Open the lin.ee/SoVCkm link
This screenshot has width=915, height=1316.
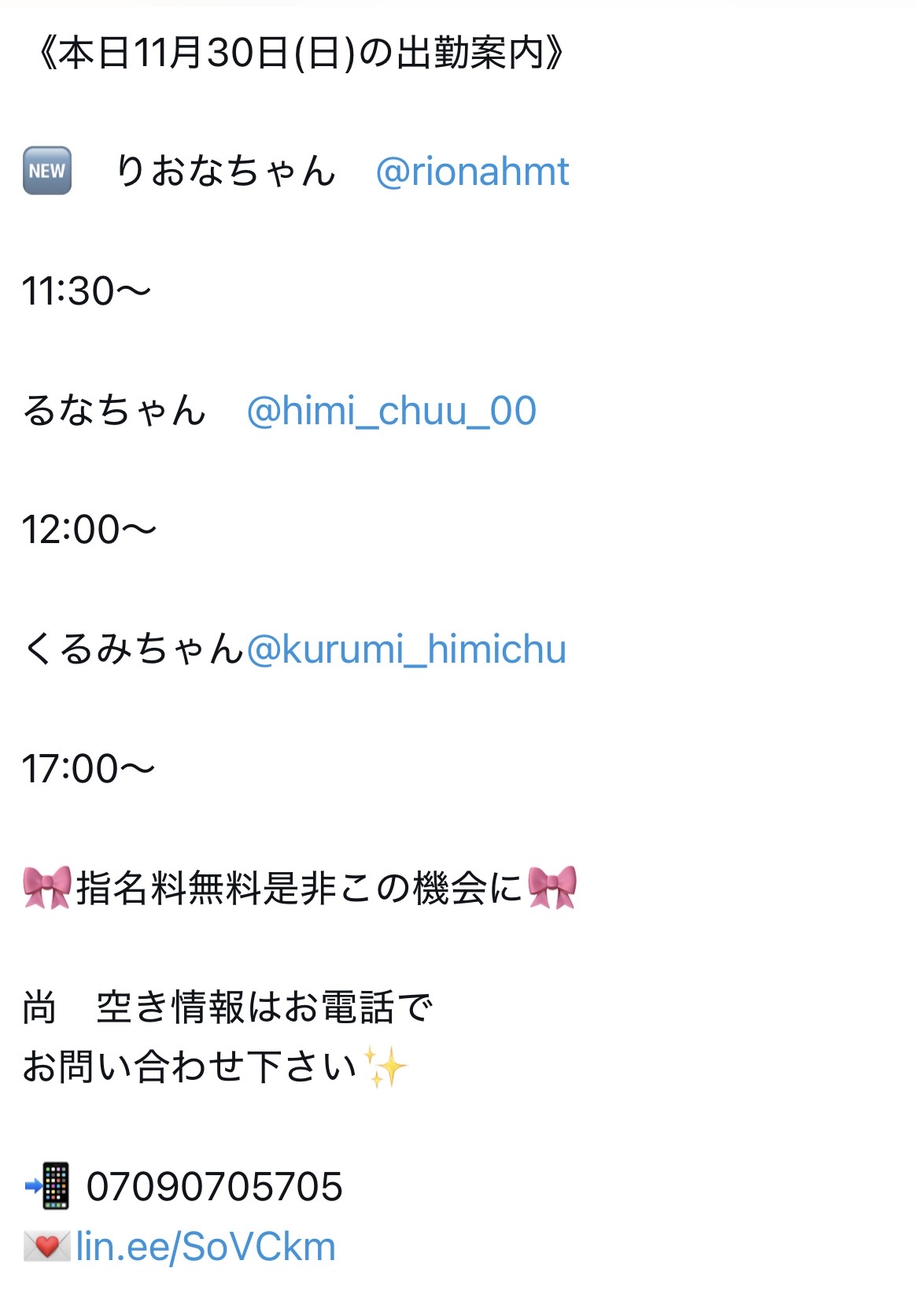[x=206, y=1248]
